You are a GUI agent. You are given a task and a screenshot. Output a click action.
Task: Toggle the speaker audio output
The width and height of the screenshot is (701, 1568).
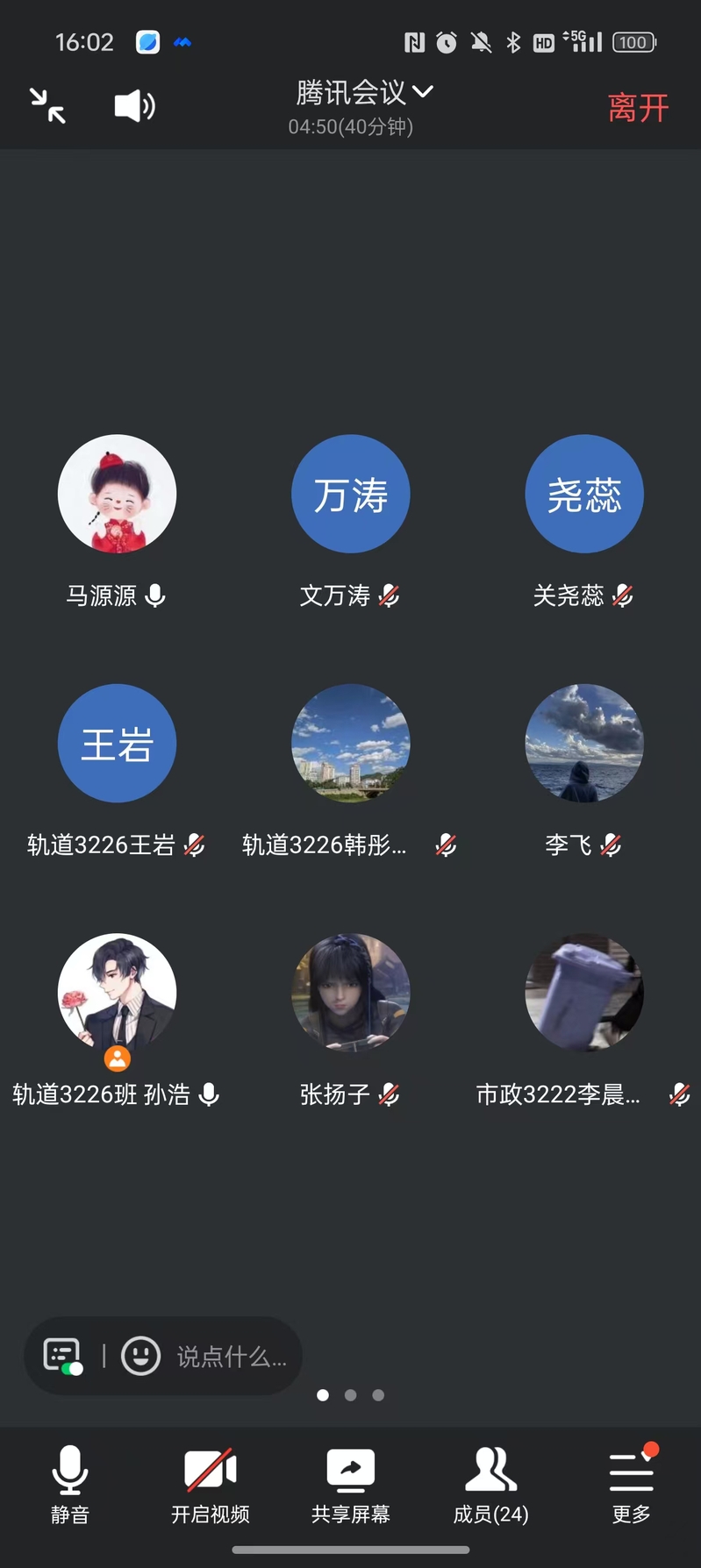tap(134, 106)
